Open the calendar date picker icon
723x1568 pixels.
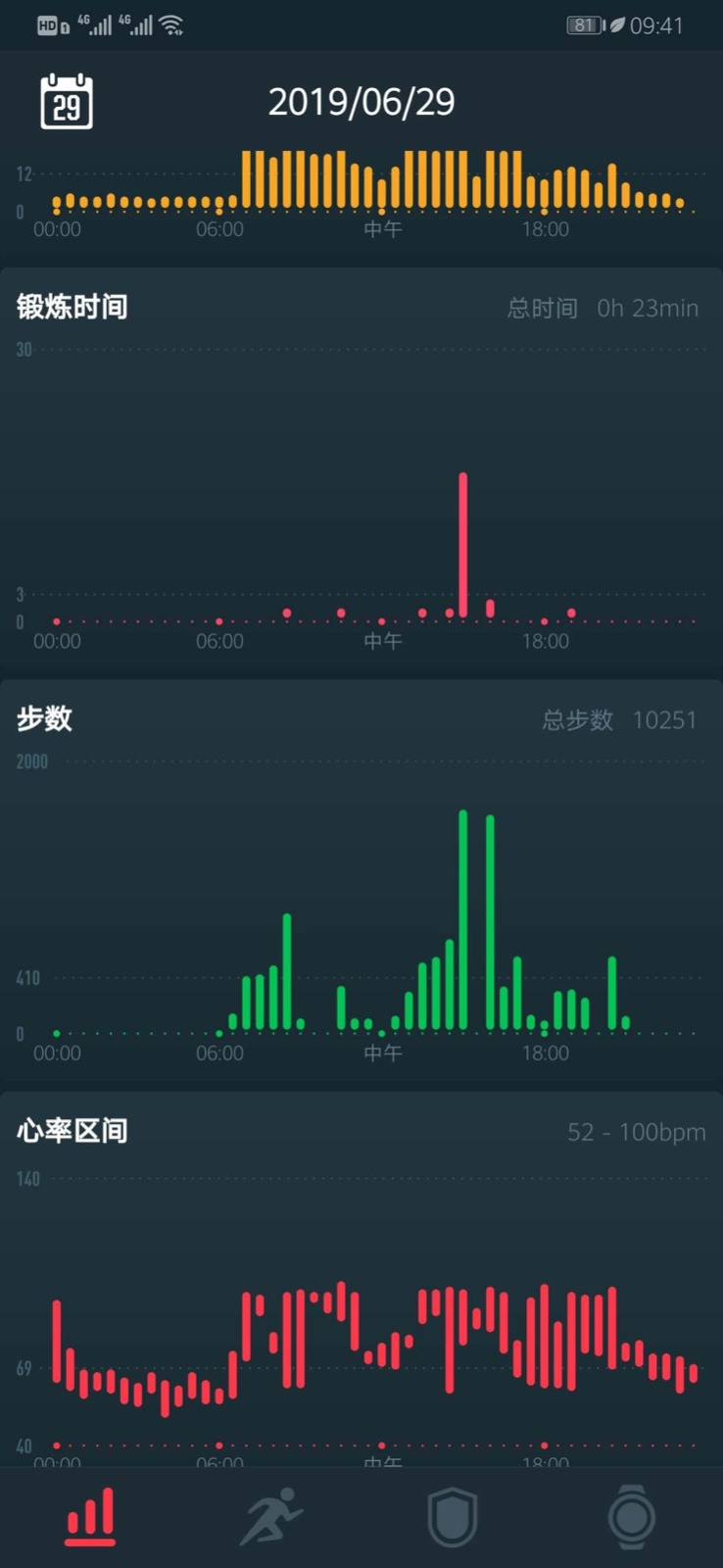[67, 101]
